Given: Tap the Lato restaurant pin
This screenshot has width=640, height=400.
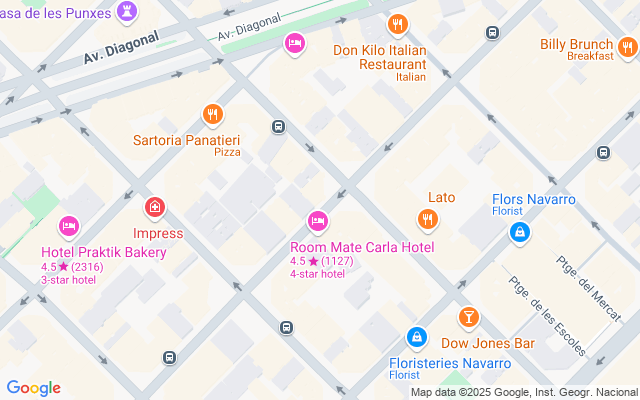Looking at the screenshot, I should pos(427,219).
